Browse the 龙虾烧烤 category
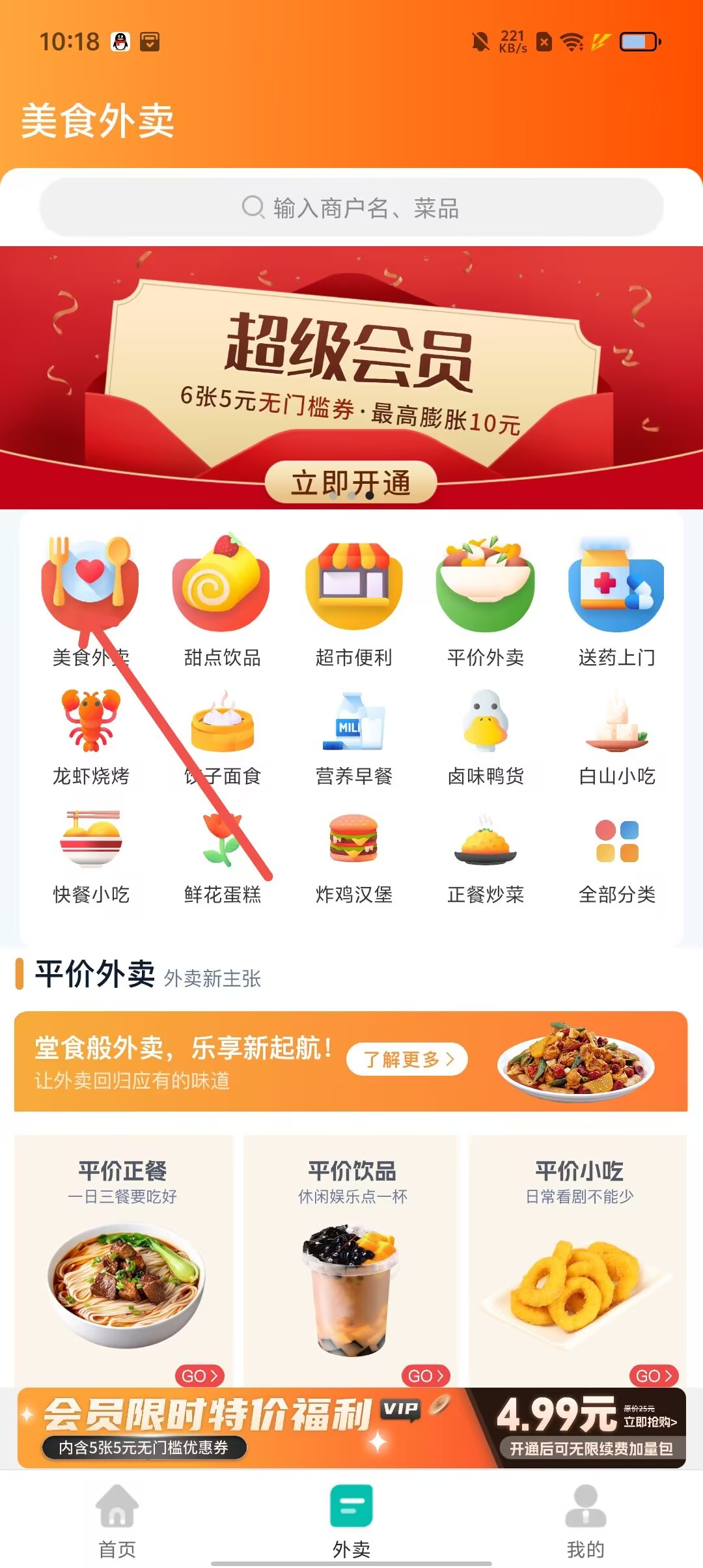Viewport: 703px width, 1568px height. pos(90,737)
